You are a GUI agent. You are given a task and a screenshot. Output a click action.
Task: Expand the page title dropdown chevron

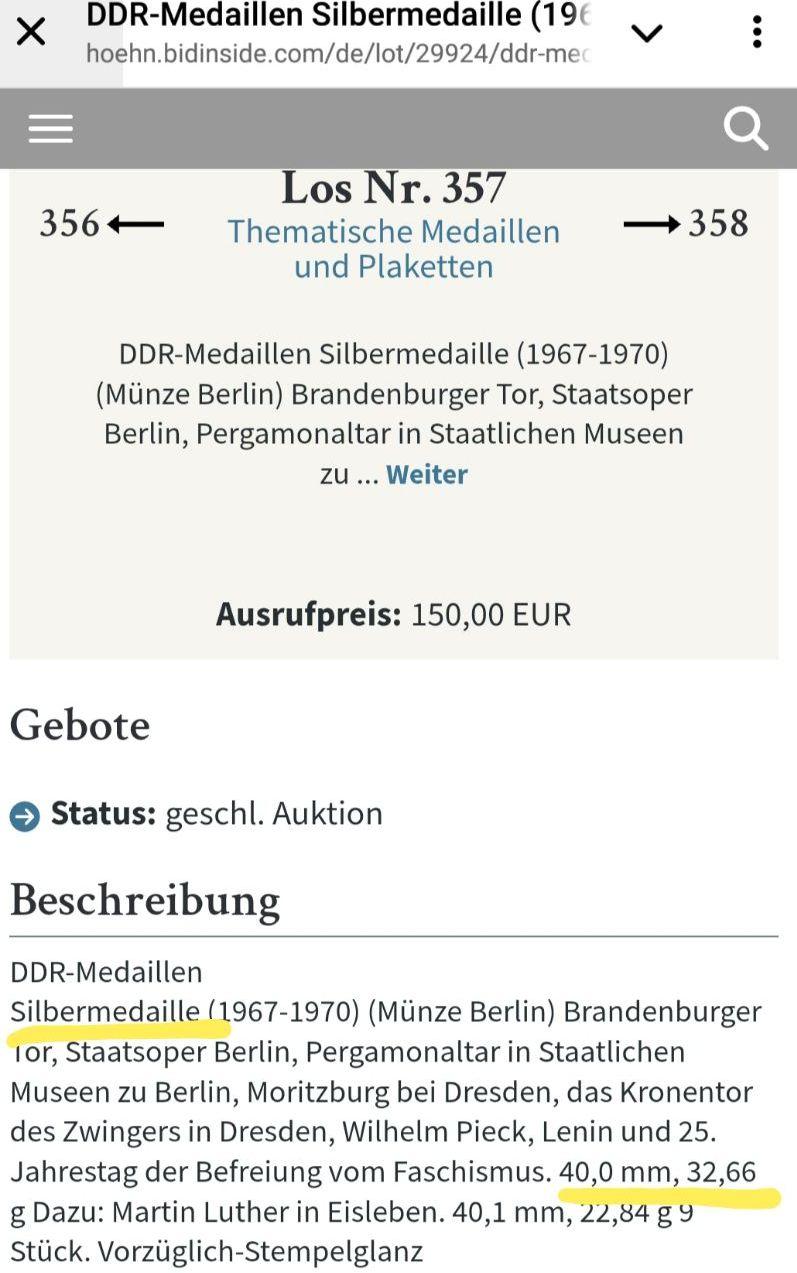click(647, 34)
